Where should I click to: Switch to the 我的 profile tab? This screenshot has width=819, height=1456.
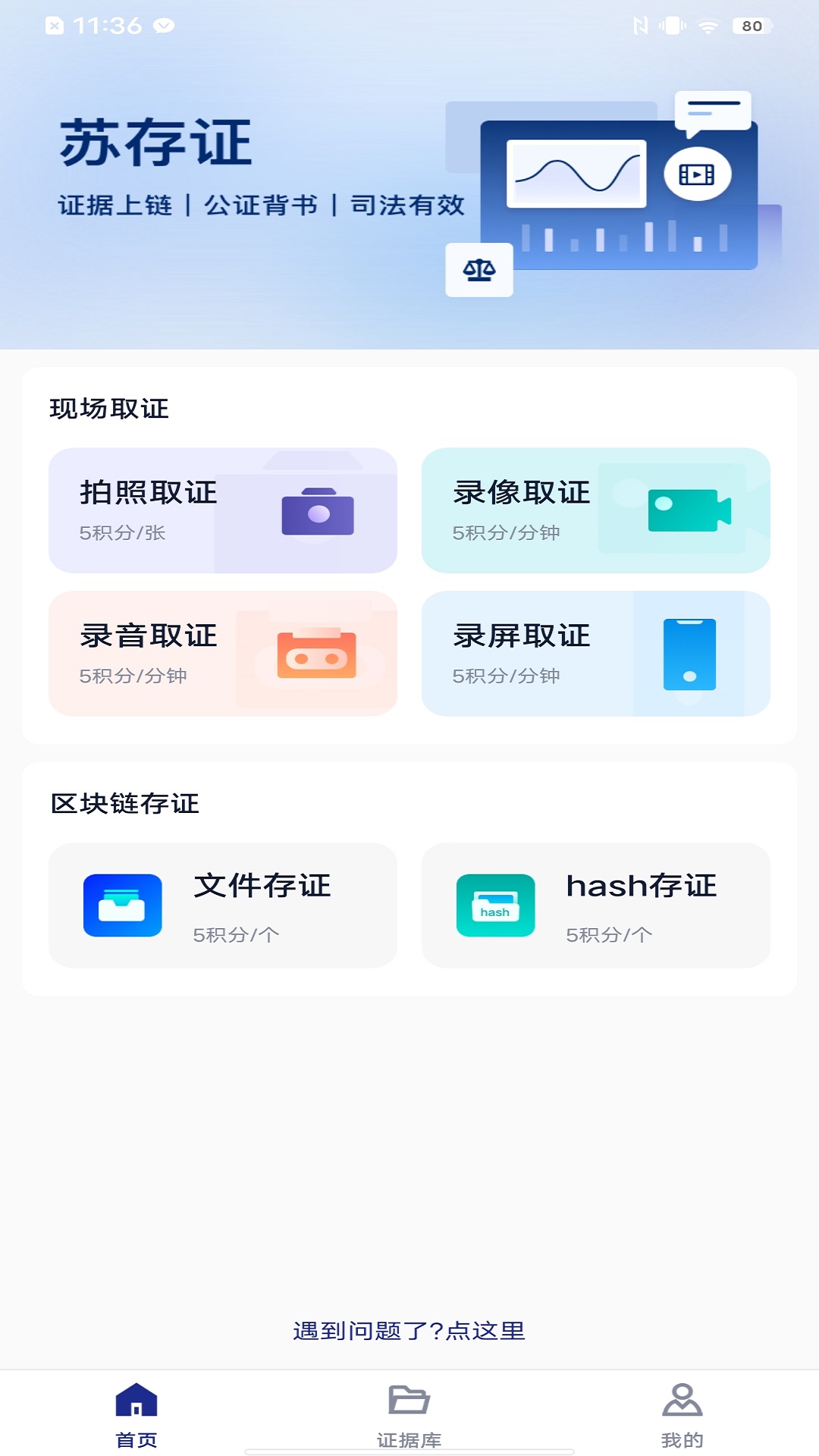tap(682, 1414)
